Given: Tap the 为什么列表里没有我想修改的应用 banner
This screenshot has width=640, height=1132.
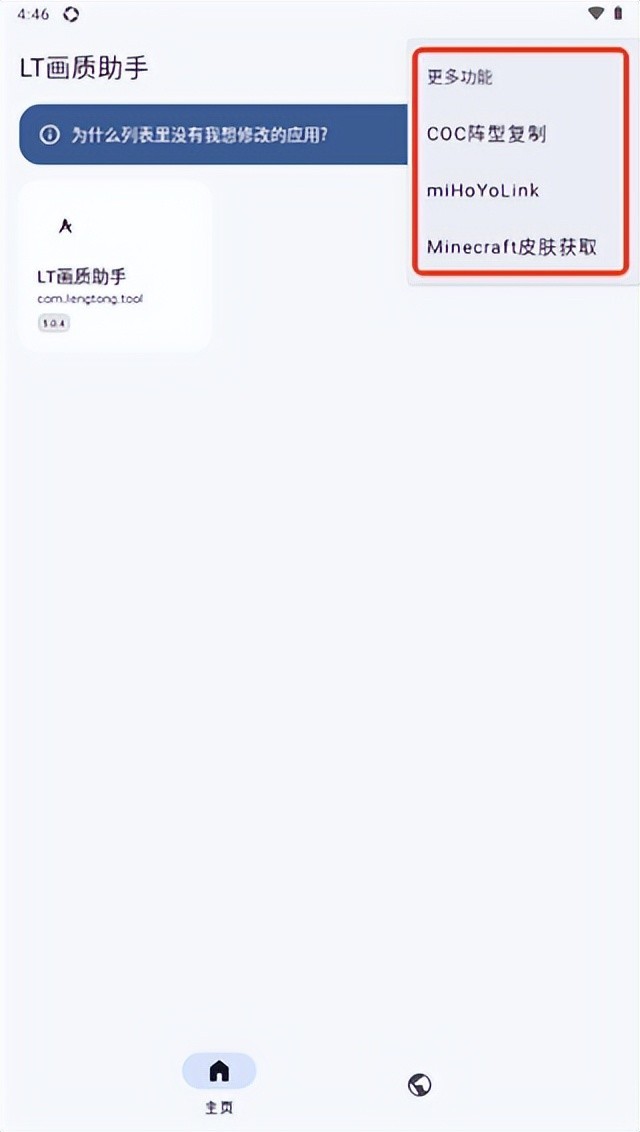Looking at the screenshot, I should 200,135.
